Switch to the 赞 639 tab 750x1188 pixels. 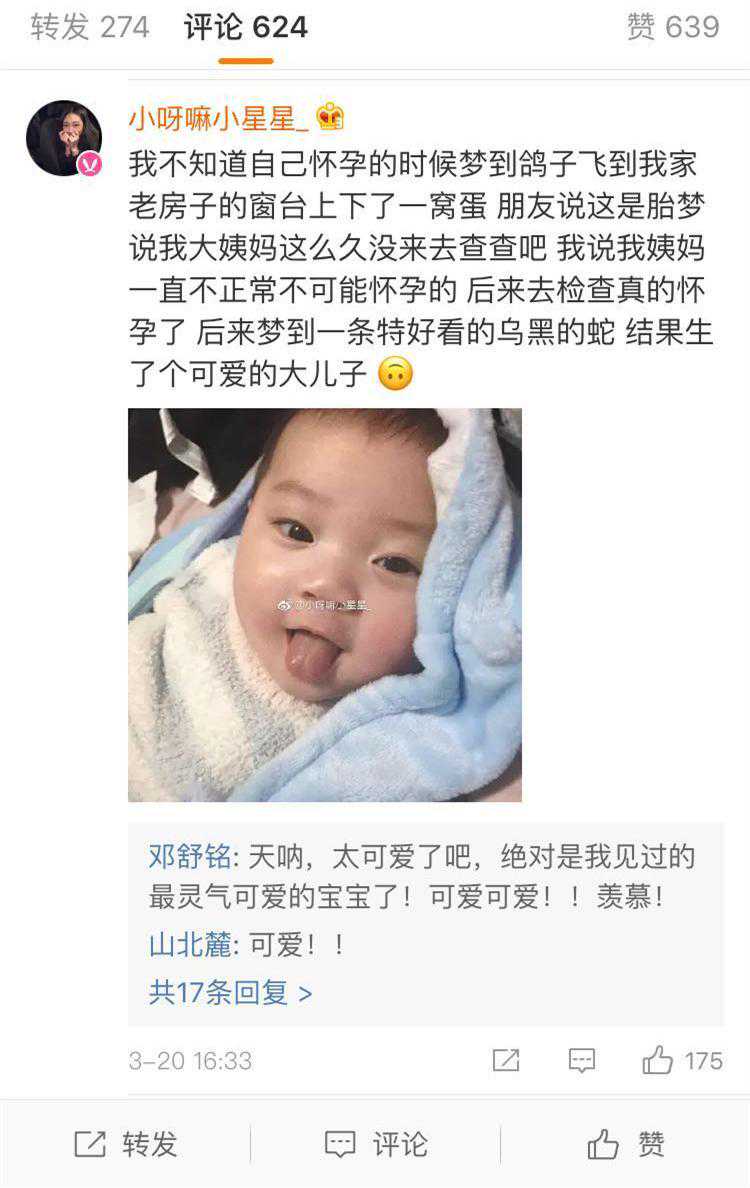pyautogui.click(x=673, y=28)
